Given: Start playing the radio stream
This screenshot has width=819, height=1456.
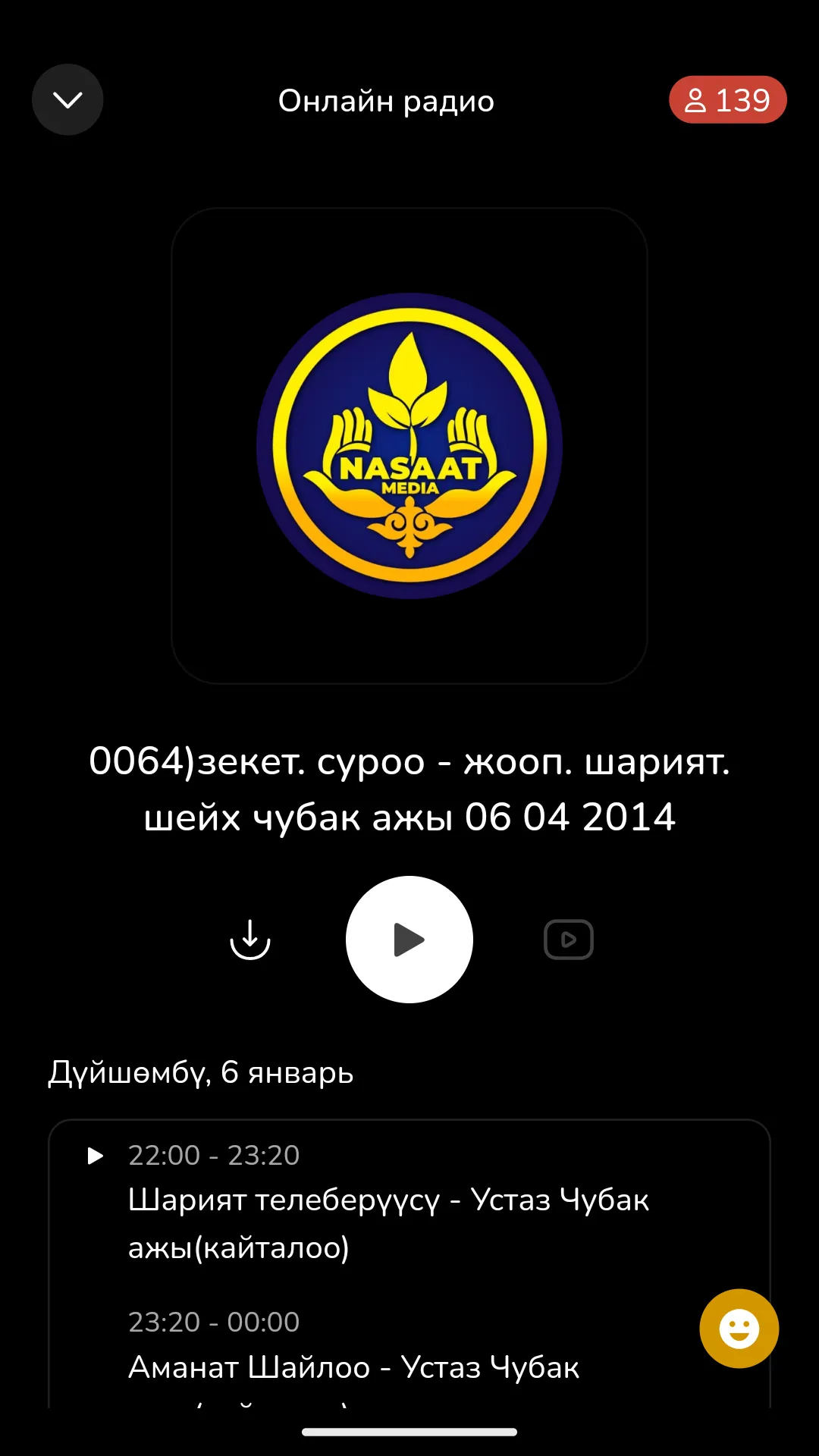Looking at the screenshot, I should (409, 940).
